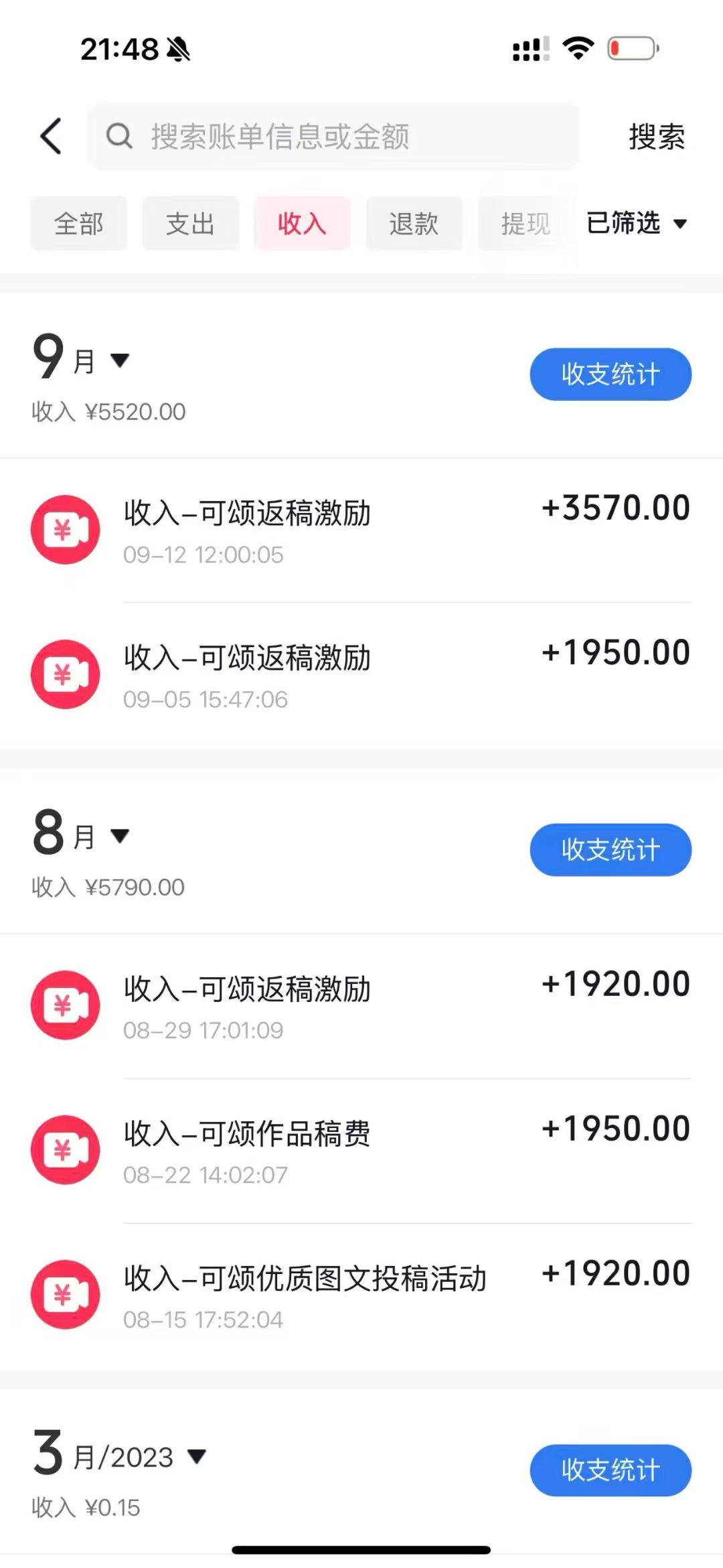Tap the back arrow at top left

coord(50,136)
